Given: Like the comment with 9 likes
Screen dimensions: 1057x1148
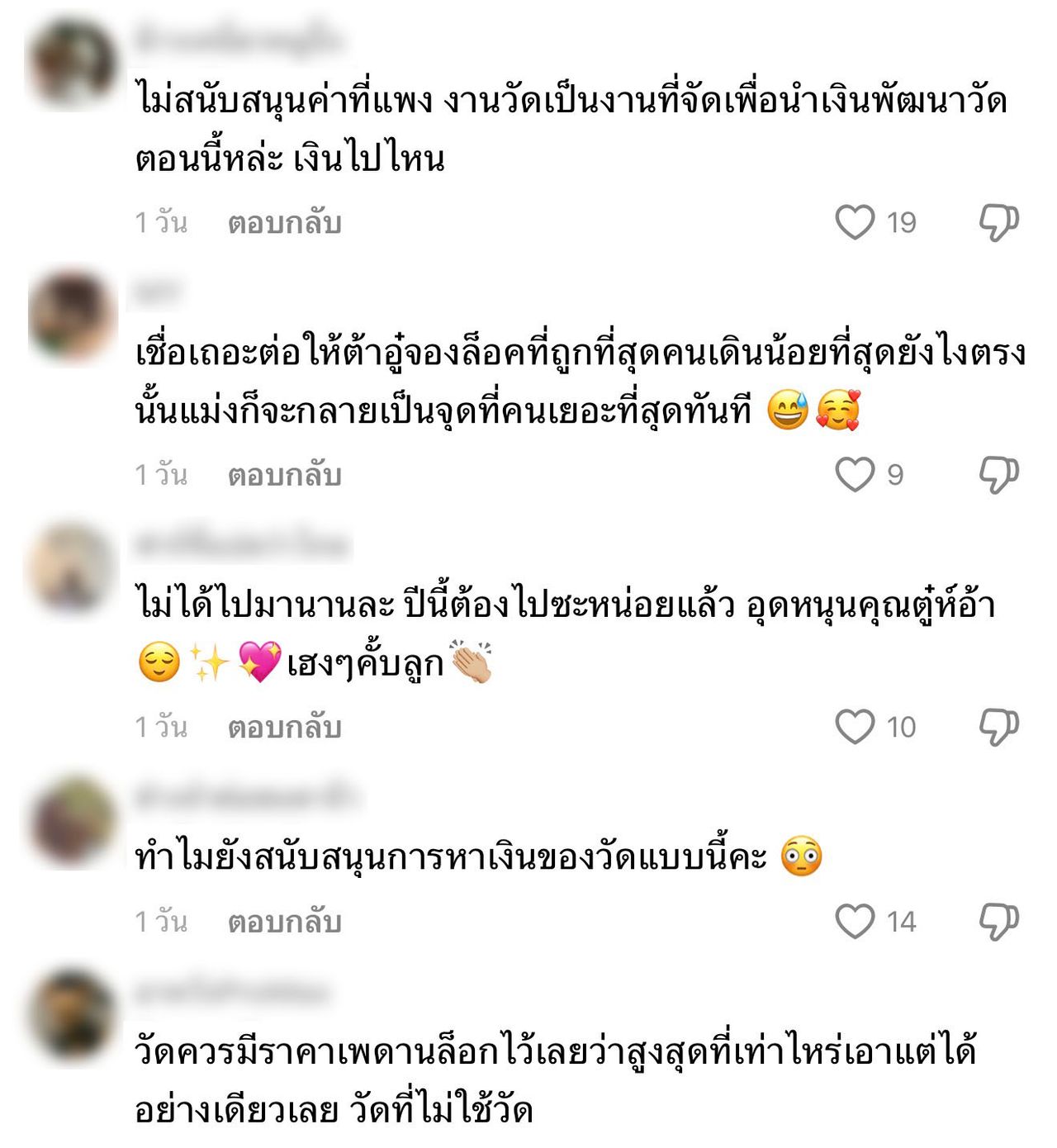Looking at the screenshot, I should (x=855, y=475).
